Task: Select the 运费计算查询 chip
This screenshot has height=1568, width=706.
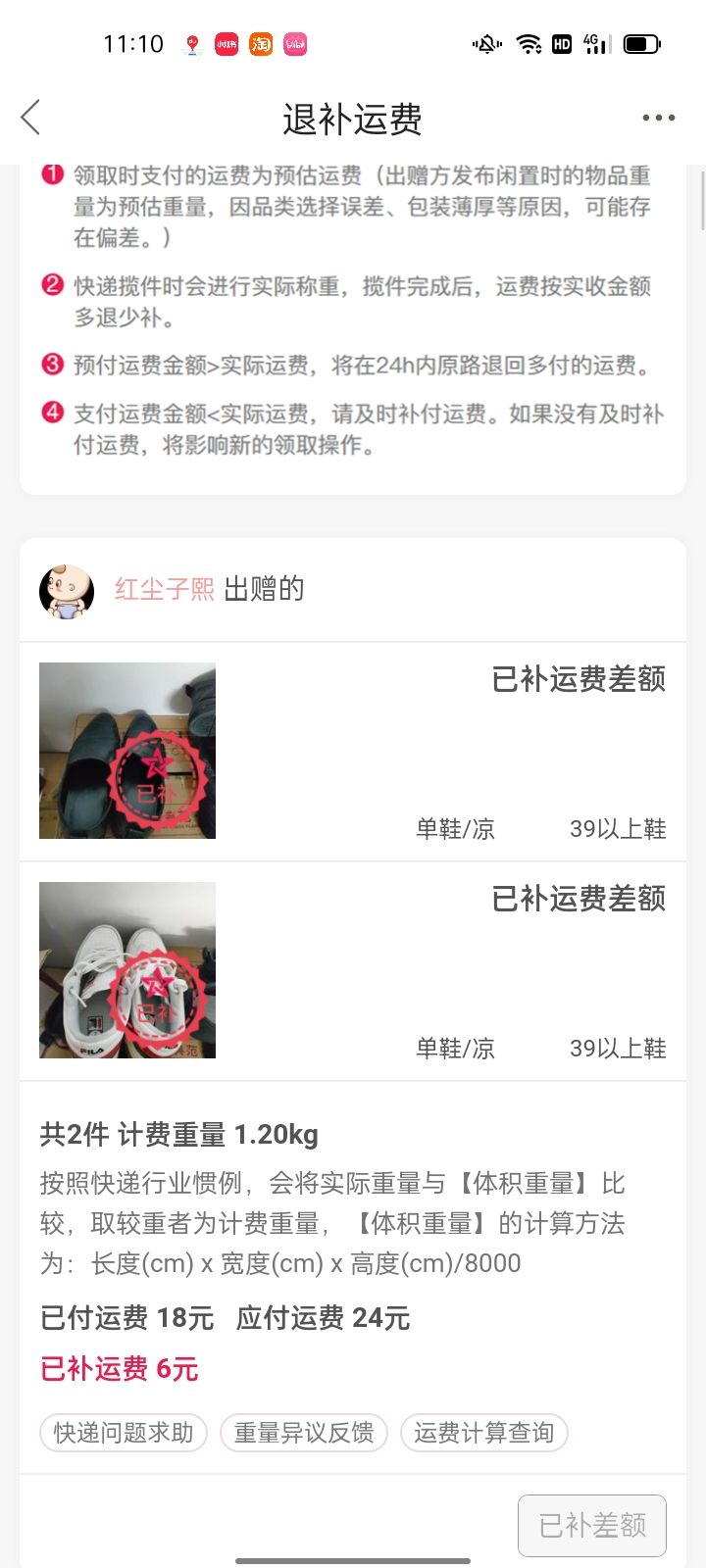Action: click(x=484, y=1433)
